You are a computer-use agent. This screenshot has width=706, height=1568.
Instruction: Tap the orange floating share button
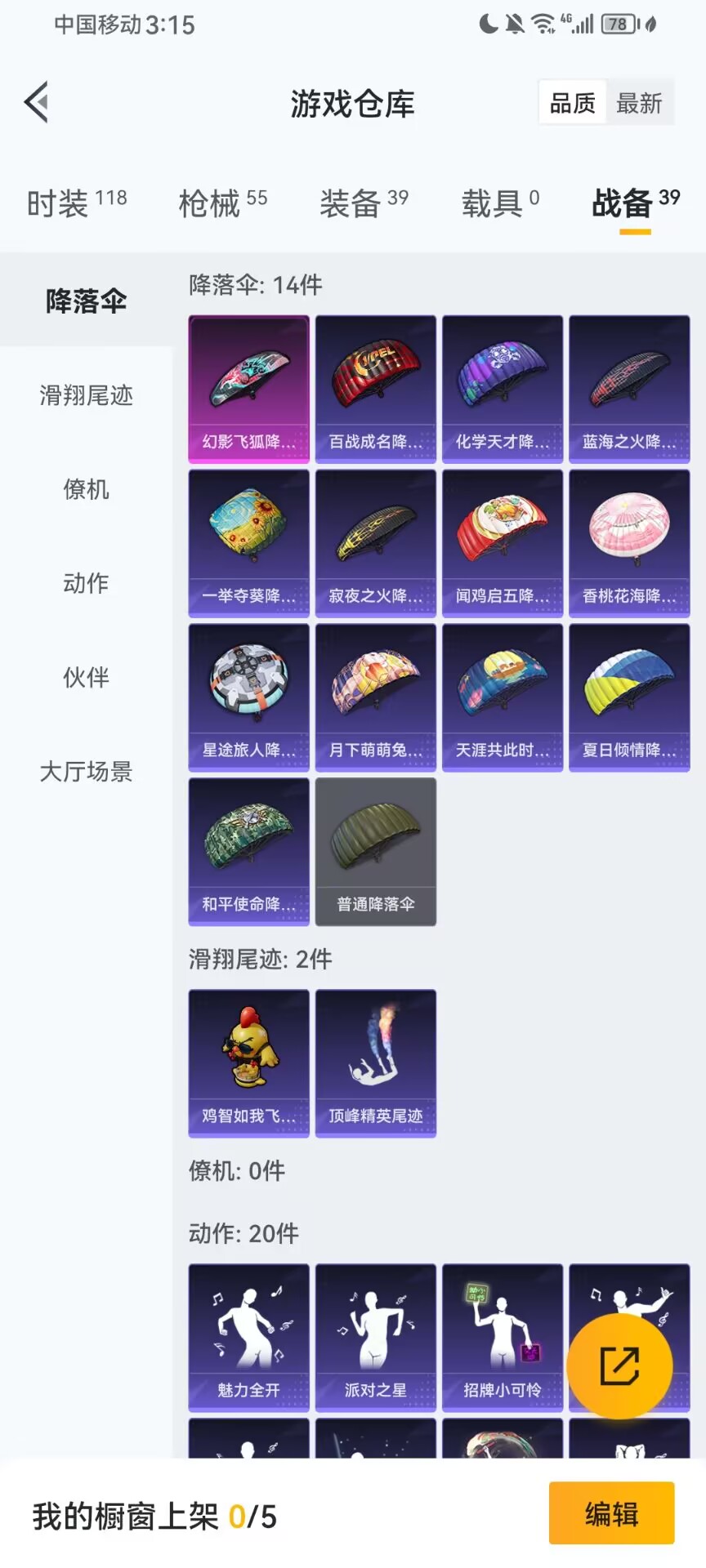click(x=619, y=1365)
